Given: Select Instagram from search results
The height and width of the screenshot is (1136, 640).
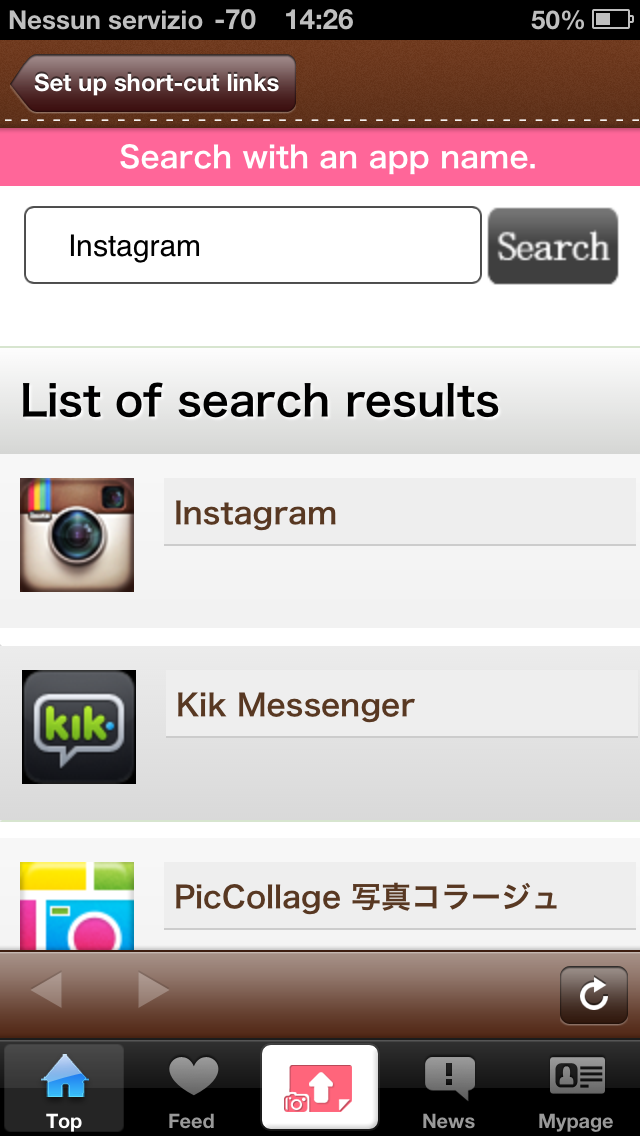Looking at the screenshot, I should [x=400, y=513].
